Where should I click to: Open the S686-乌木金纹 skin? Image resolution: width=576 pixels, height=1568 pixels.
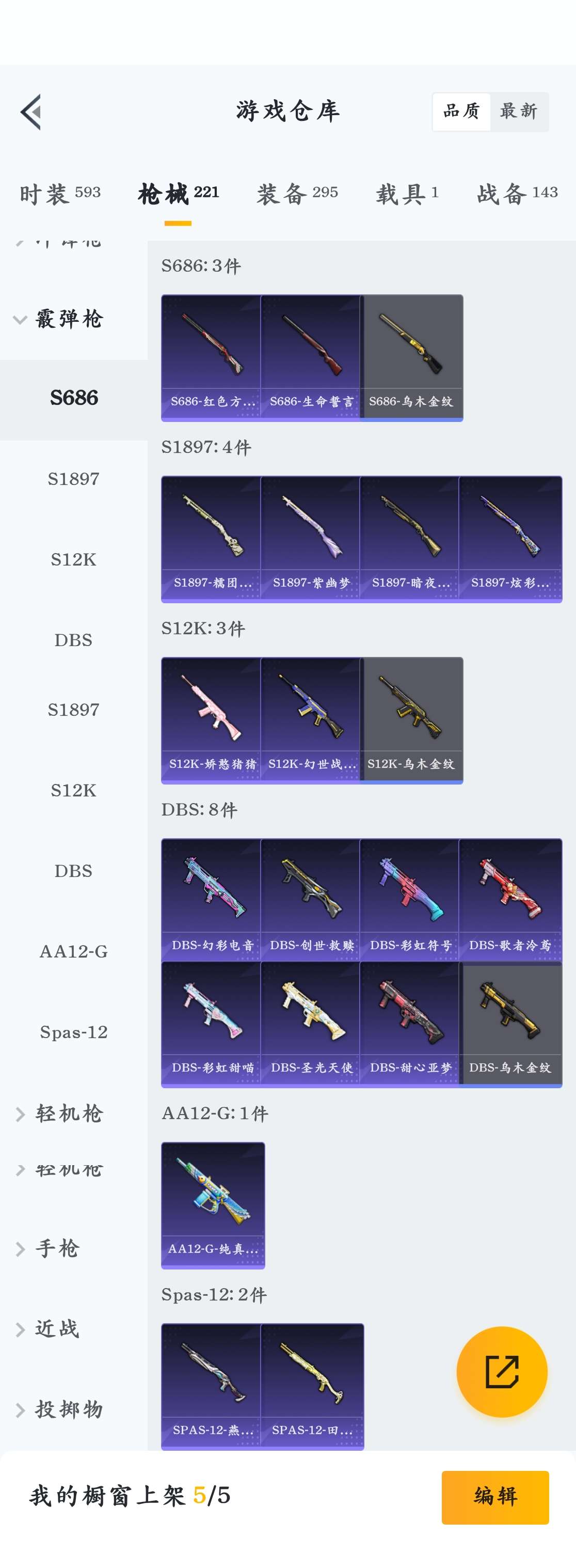pos(411,357)
